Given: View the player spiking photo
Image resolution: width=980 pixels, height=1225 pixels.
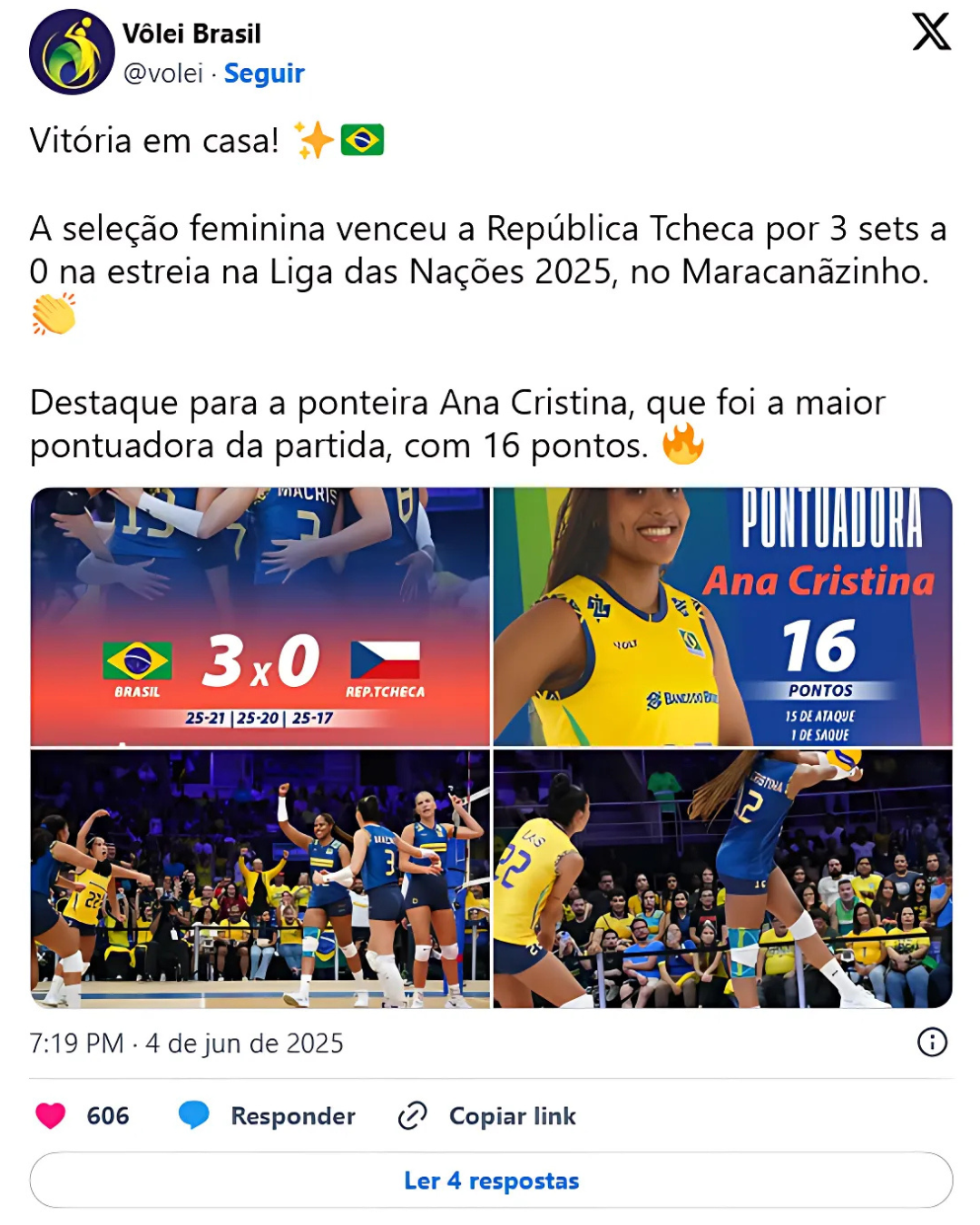Looking at the screenshot, I should pos(722,878).
